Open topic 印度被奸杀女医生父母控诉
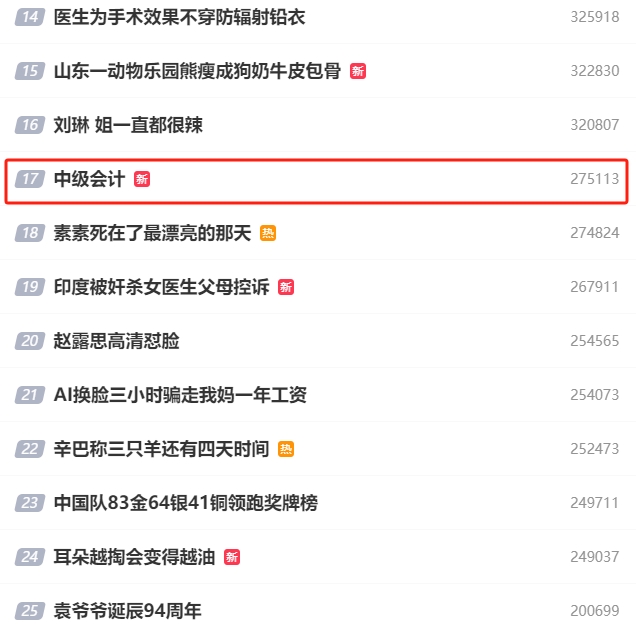The image size is (636, 633). coord(161,287)
